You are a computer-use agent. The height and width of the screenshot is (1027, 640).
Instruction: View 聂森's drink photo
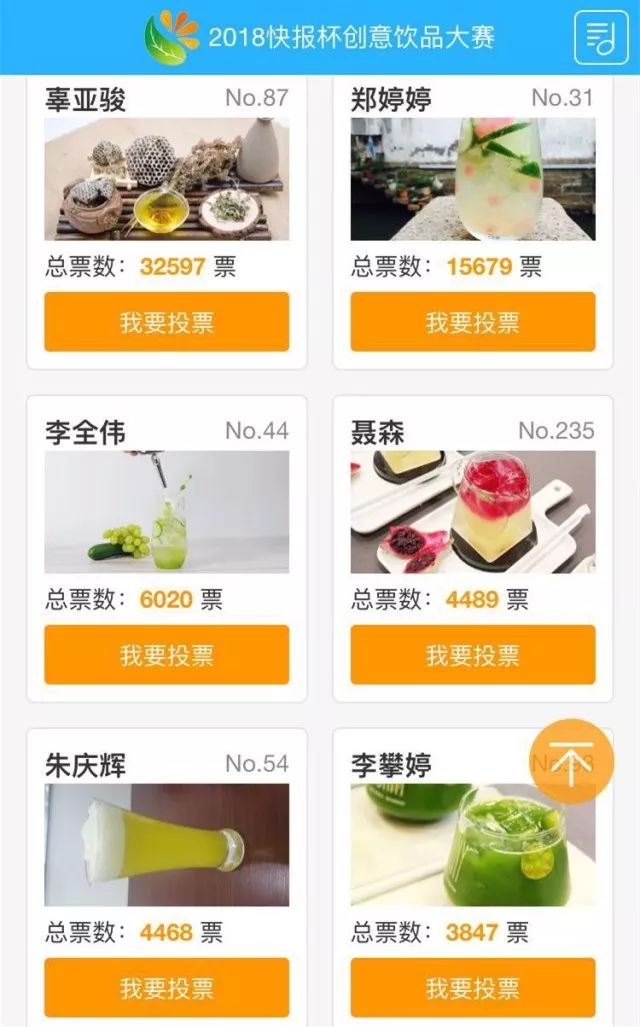pyautogui.click(x=472, y=512)
